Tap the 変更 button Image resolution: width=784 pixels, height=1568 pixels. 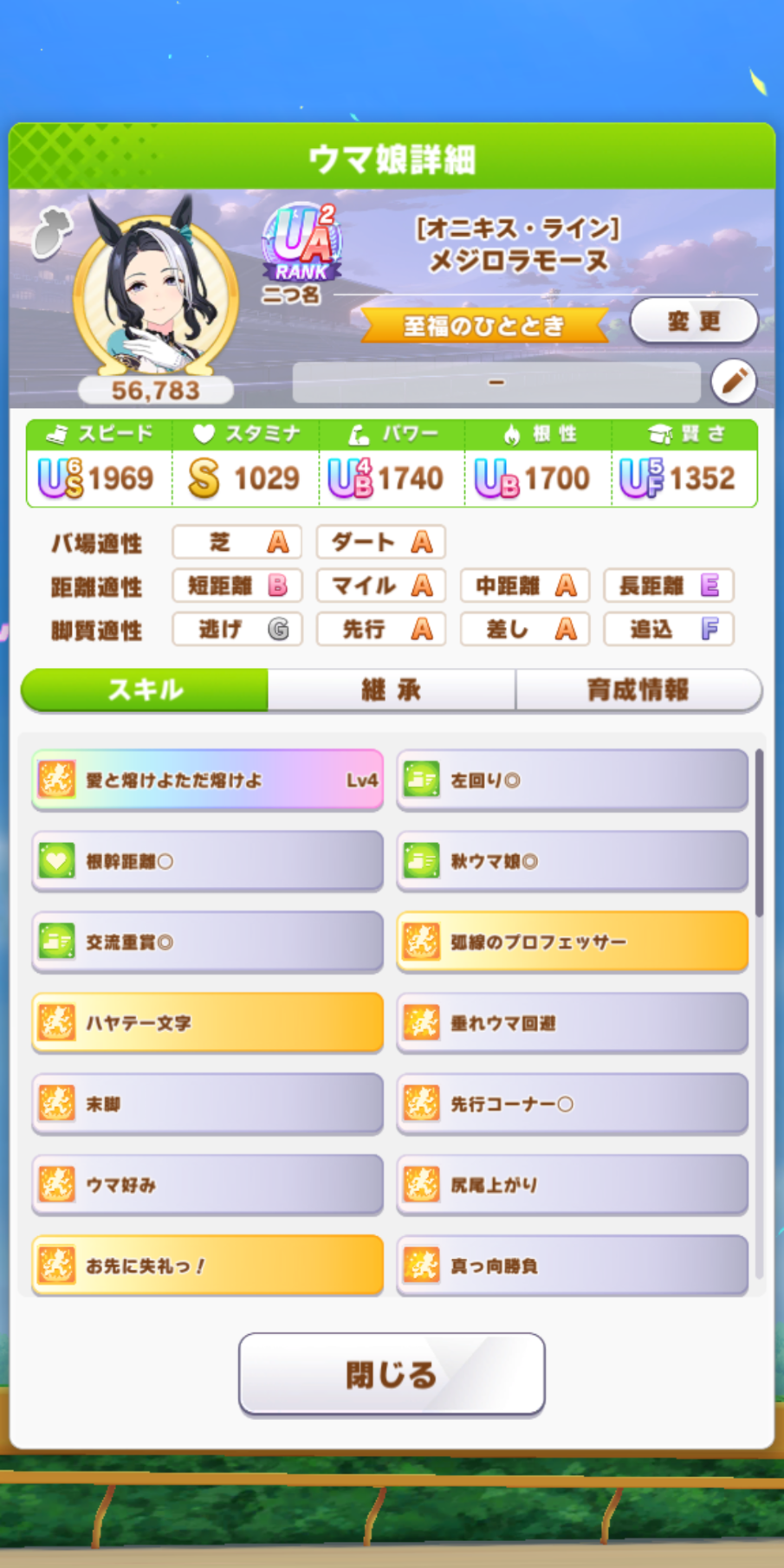coord(693,321)
